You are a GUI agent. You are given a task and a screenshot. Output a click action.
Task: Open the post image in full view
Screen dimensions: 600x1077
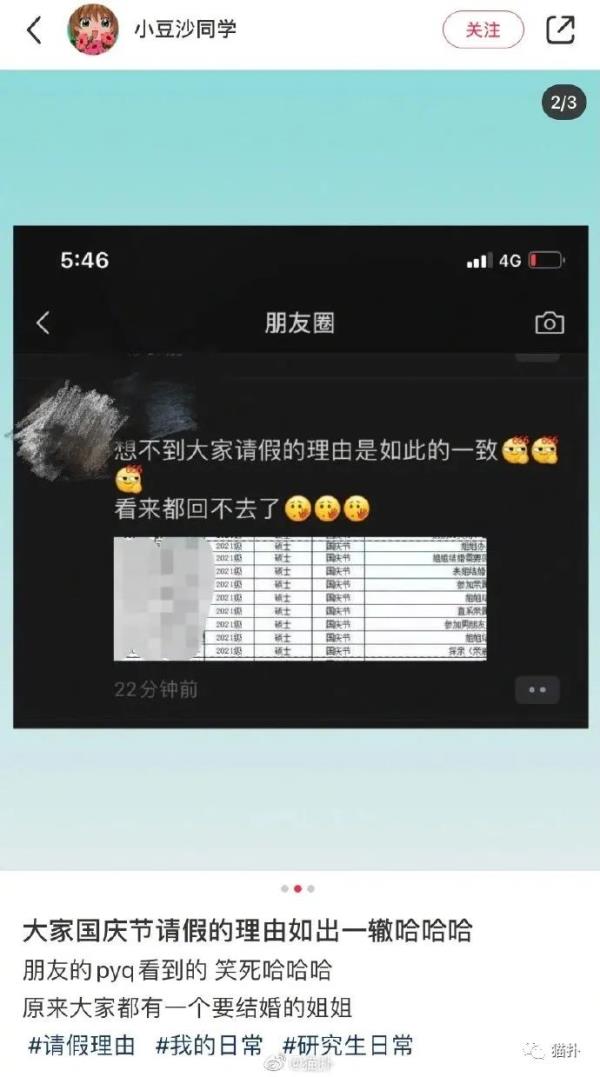pos(300,475)
